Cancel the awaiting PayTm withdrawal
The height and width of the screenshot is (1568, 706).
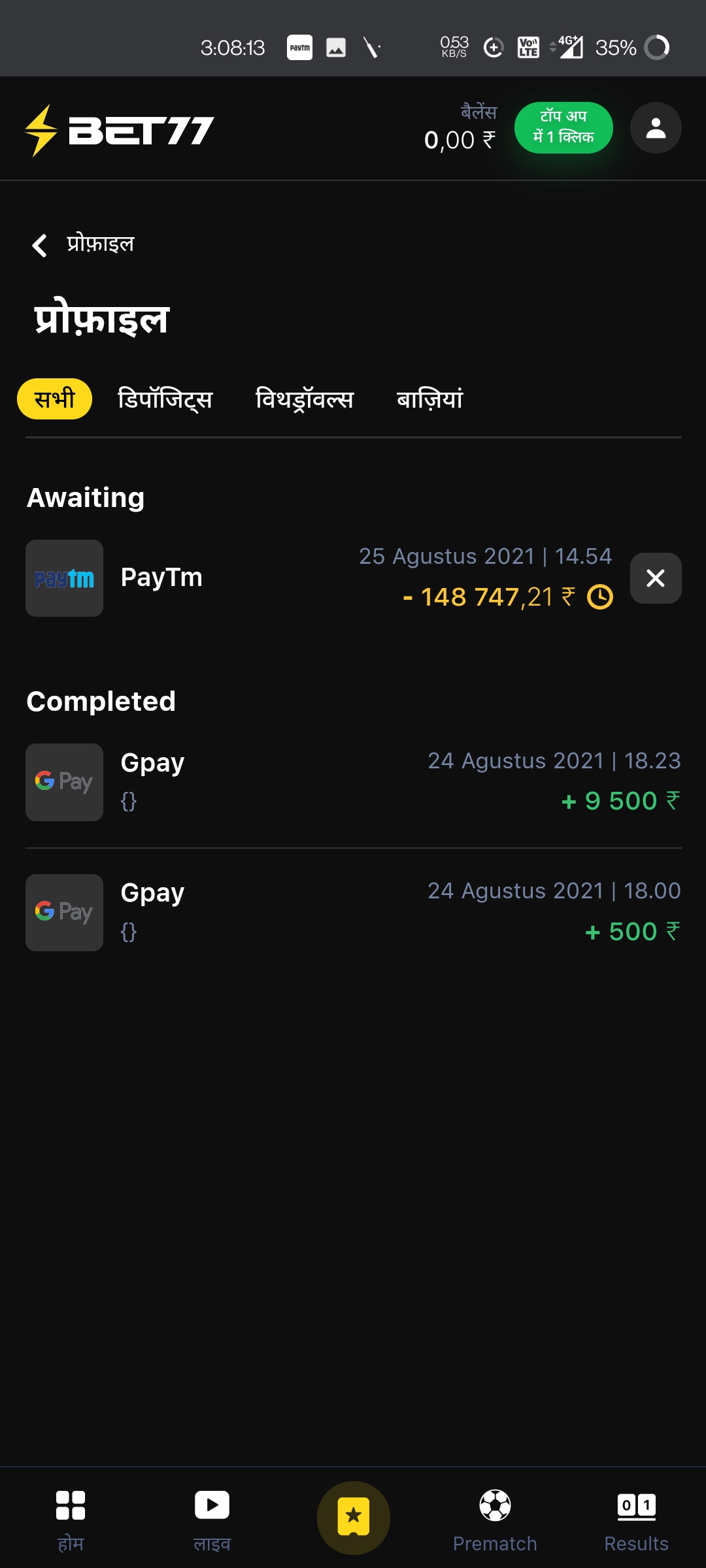[656, 578]
